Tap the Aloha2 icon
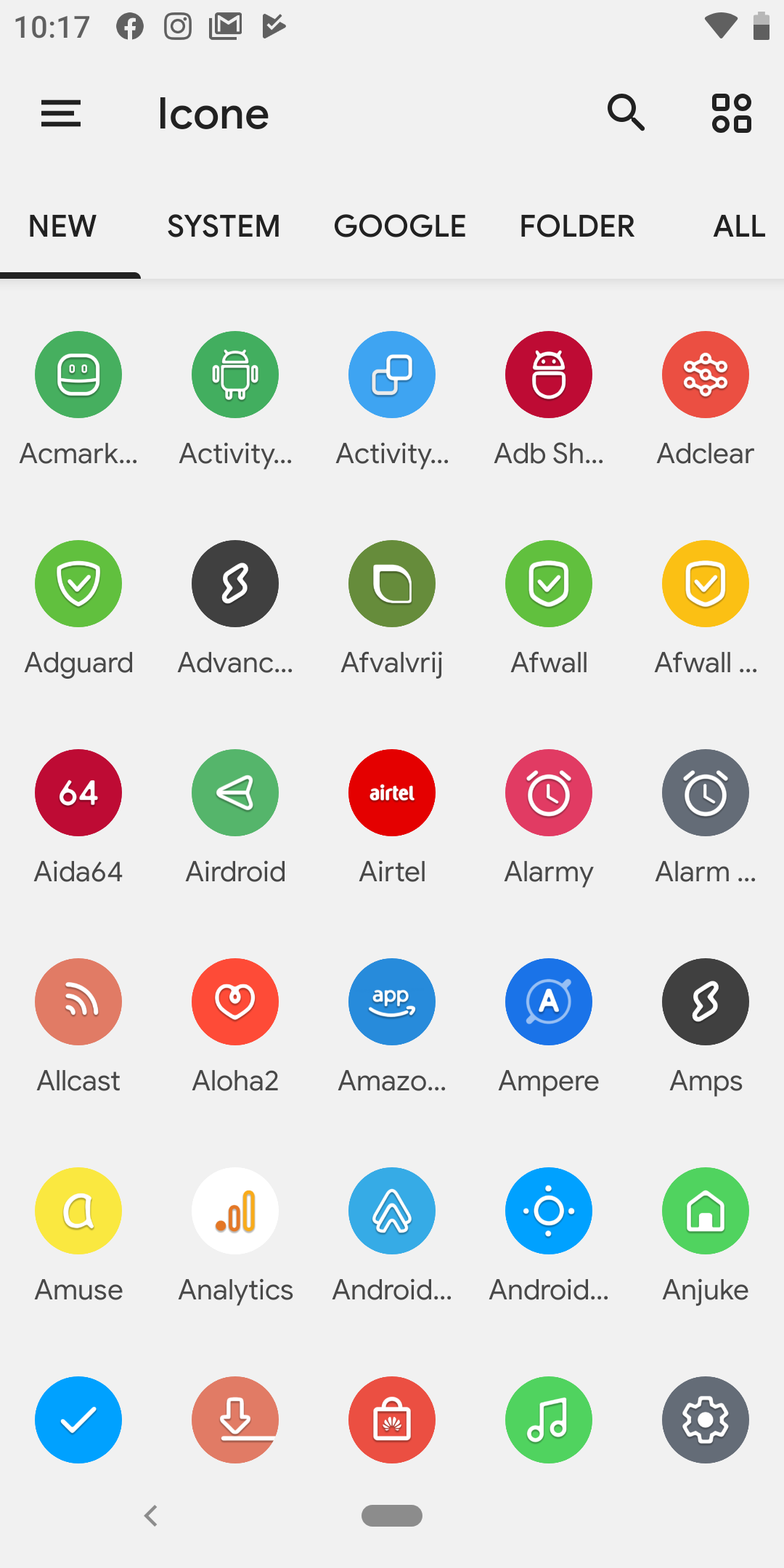This screenshot has height=1568, width=784. [x=235, y=1002]
